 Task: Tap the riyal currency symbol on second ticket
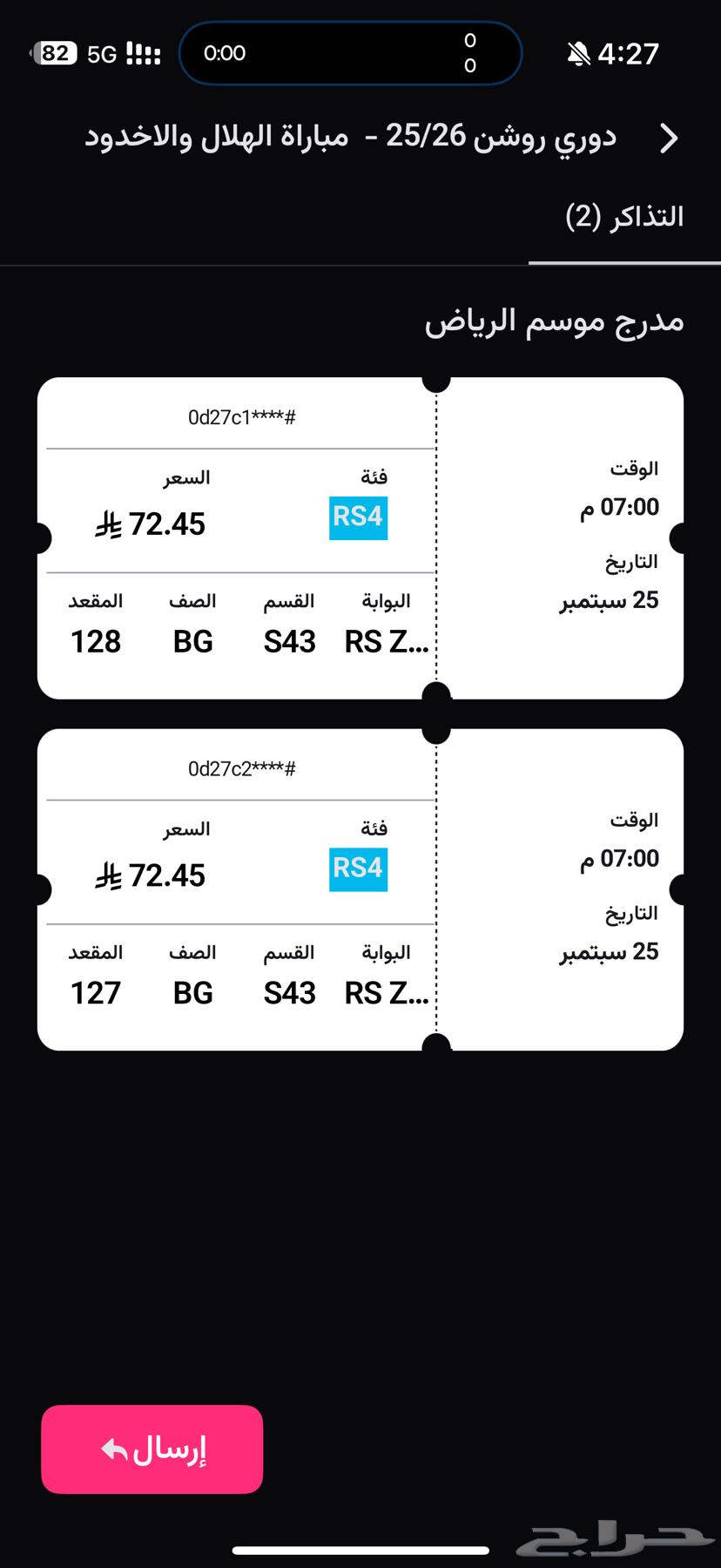[106, 875]
